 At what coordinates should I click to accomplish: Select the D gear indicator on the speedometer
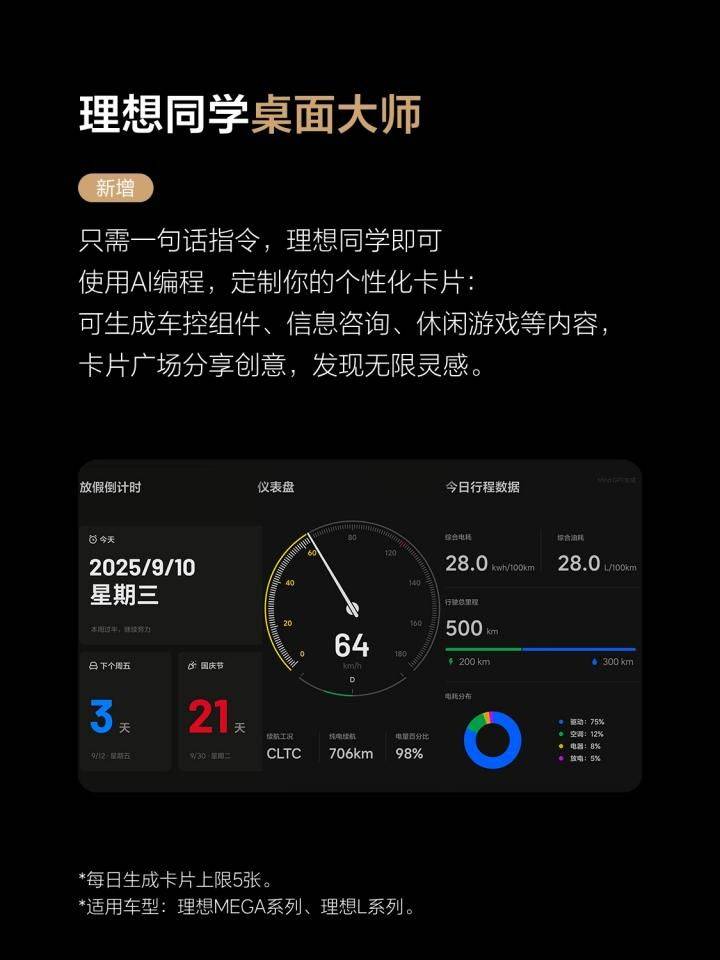[x=352, y=679]
